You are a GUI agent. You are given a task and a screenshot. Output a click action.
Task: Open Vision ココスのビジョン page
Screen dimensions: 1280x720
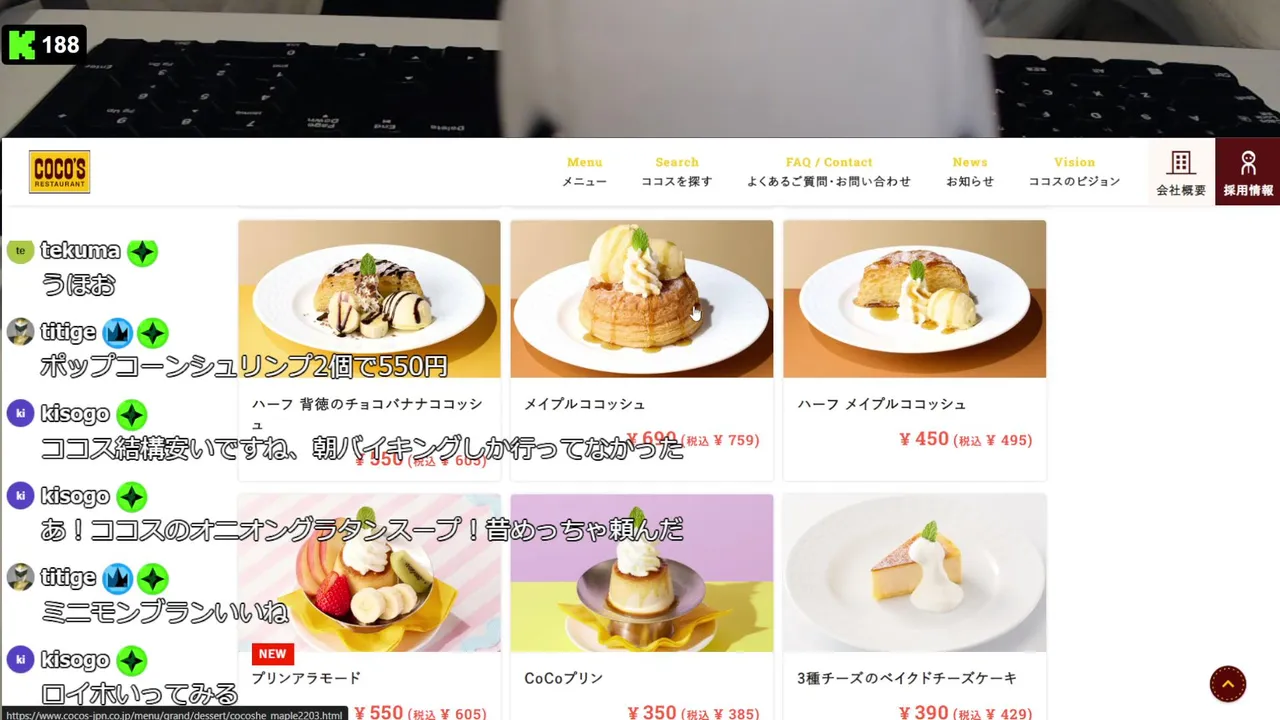[x=1074, y=172]
